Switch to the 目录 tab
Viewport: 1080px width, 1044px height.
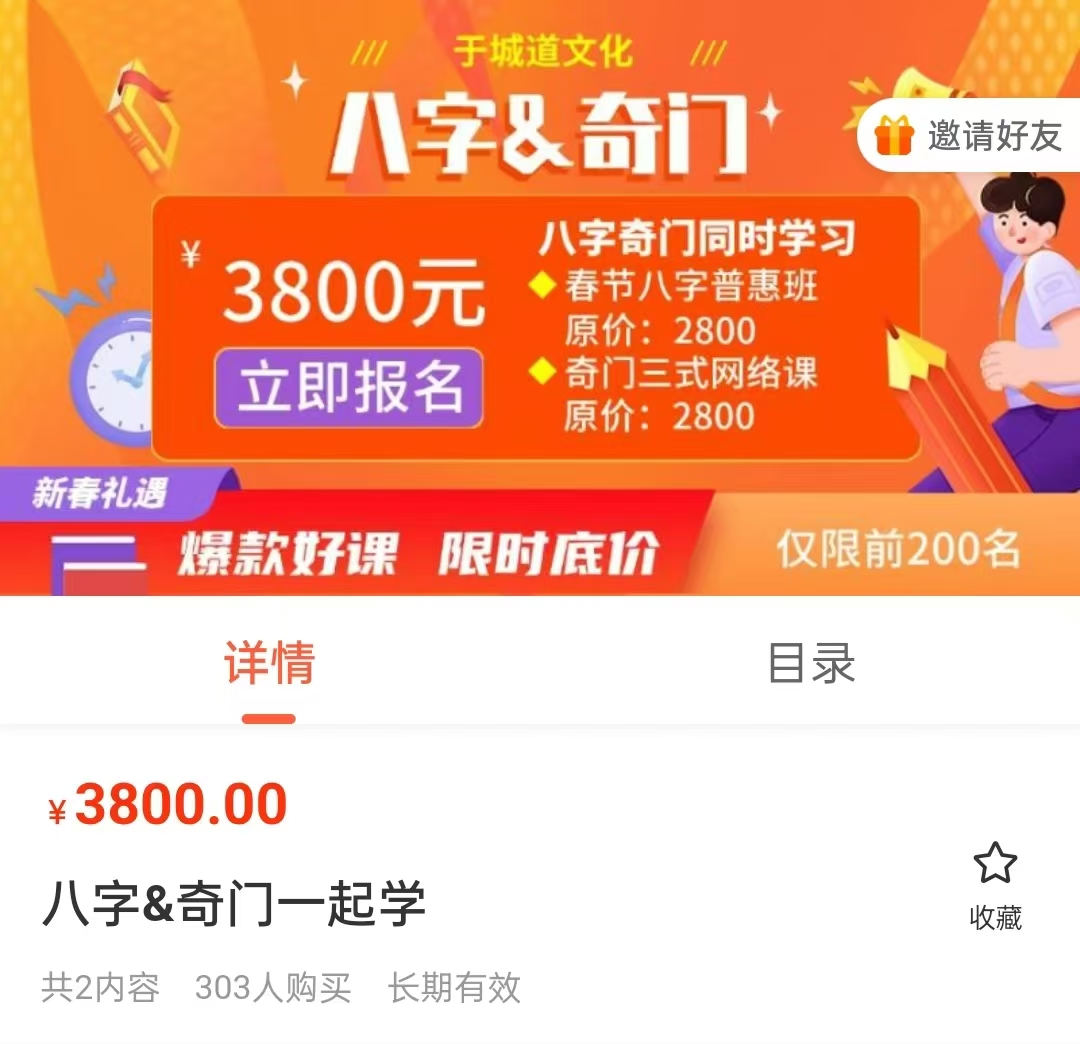[811, 663]
